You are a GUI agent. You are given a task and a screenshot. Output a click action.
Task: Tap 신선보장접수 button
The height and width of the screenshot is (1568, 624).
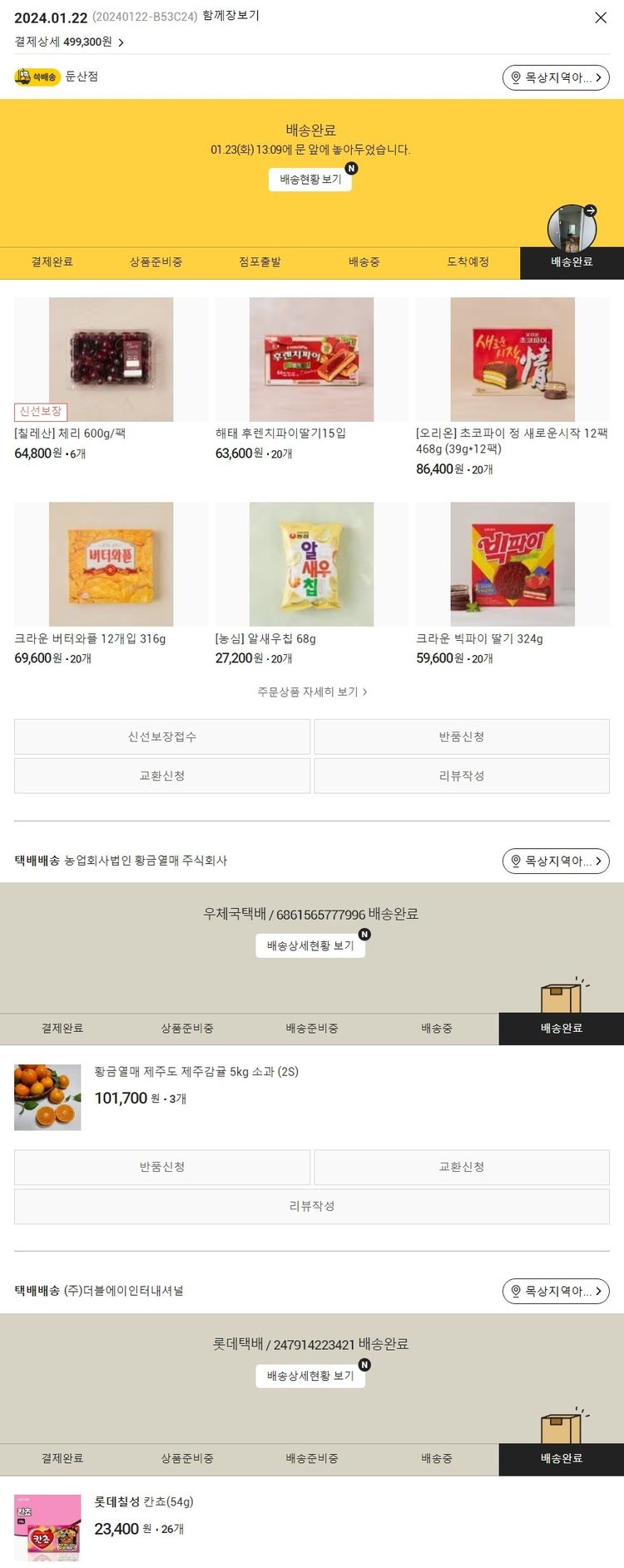coord(162,737)
